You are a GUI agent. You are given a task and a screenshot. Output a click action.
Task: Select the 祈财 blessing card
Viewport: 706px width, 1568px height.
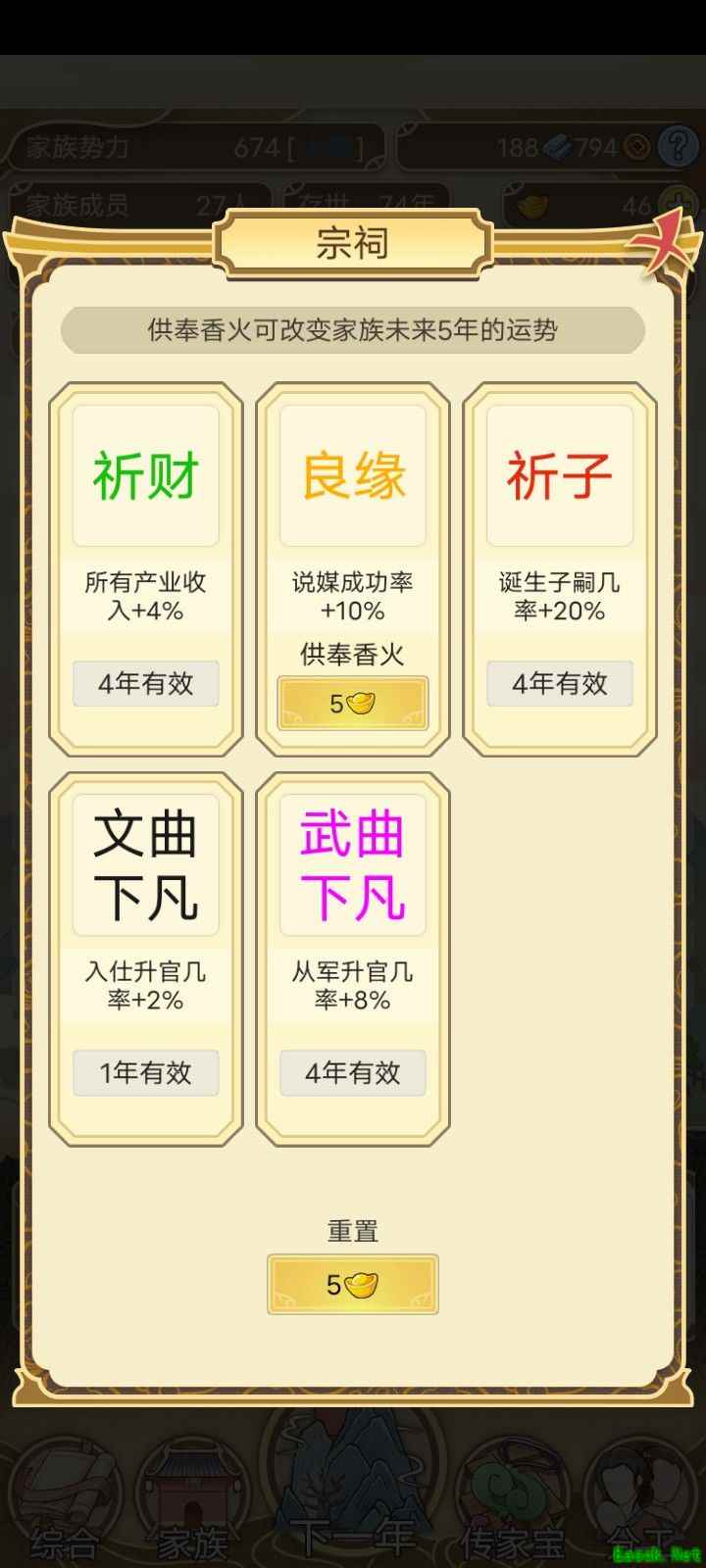pyautogui.click(x=145, y=477)
